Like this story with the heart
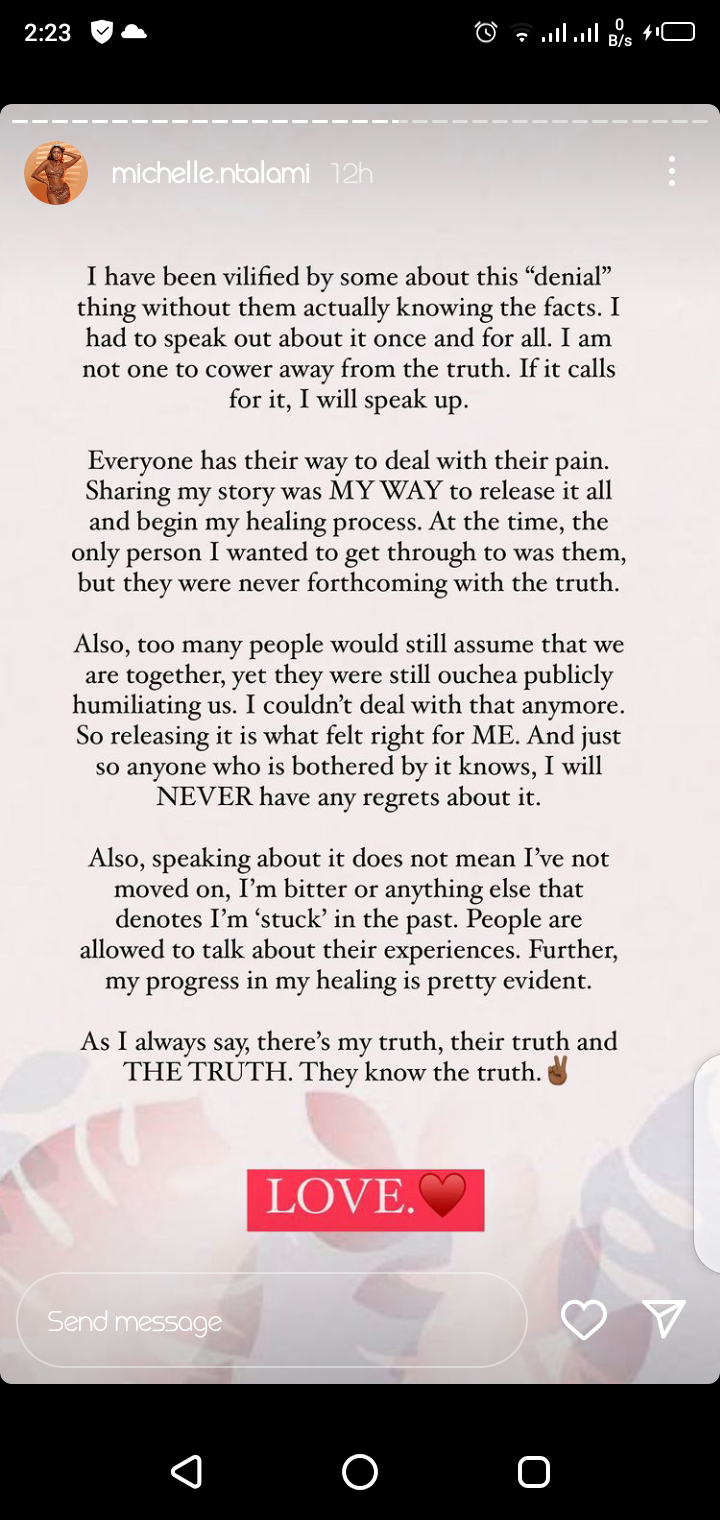Image resolution: width=720 pixels, height=1520 pixels. pyautogui.click(x=584, y=1321)
